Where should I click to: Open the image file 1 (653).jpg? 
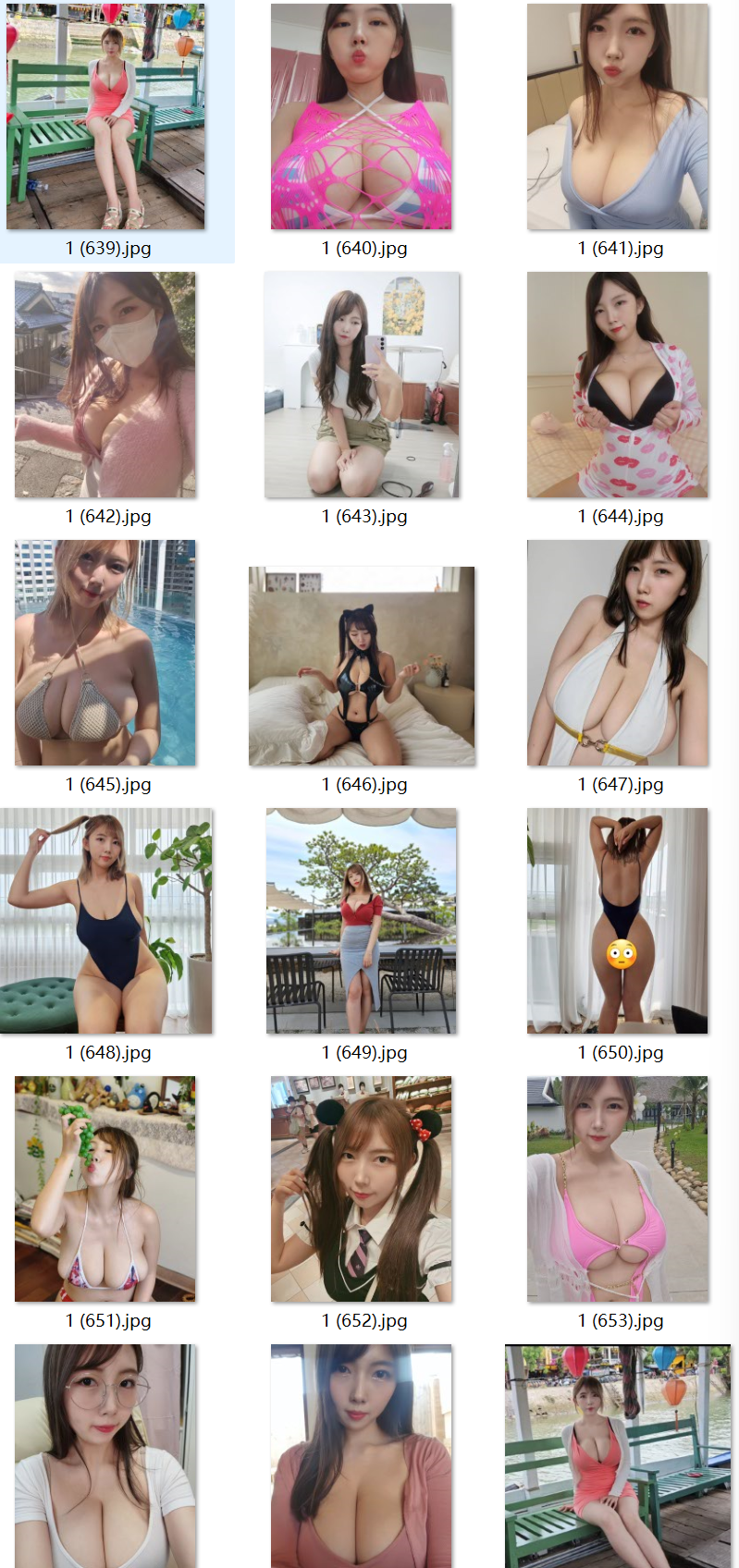click(x=618, y=1189)
